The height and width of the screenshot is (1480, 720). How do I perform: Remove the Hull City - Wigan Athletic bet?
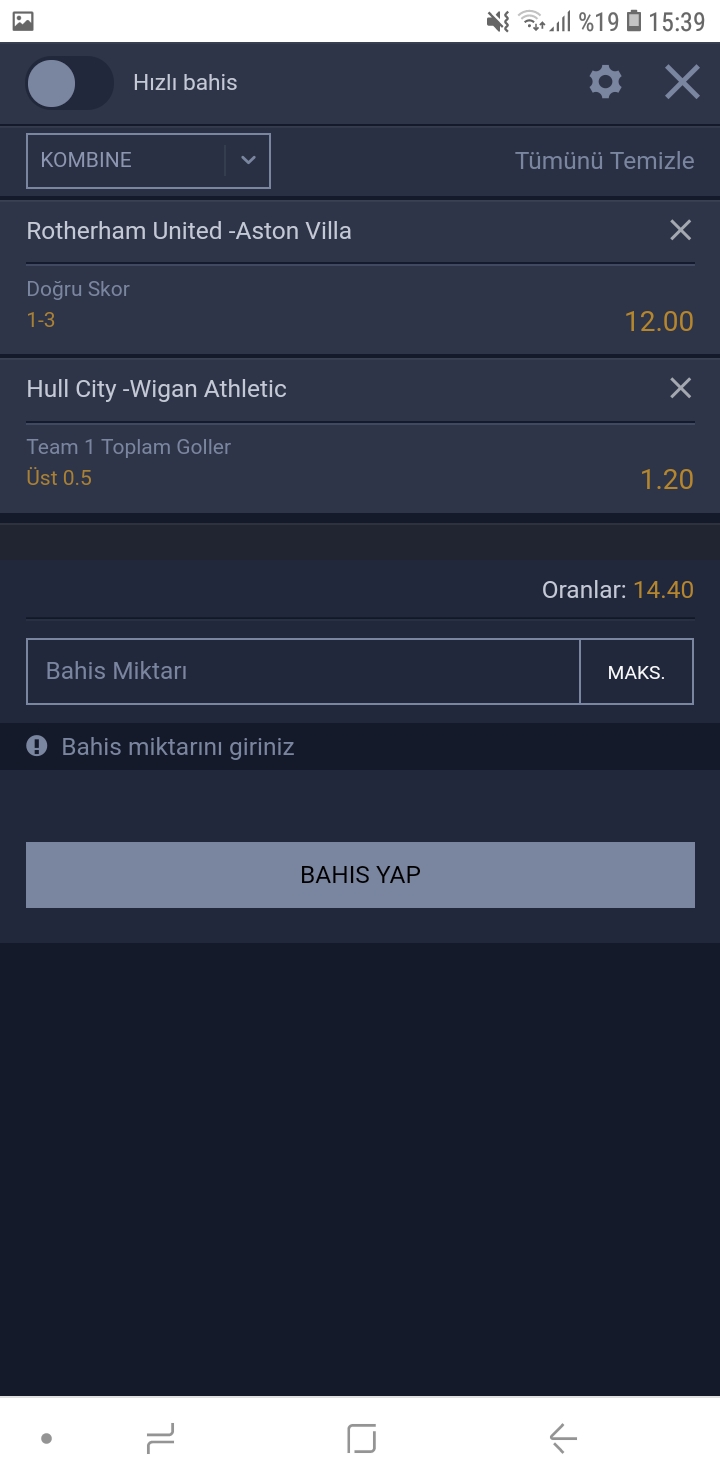click(x=681, y=388)
